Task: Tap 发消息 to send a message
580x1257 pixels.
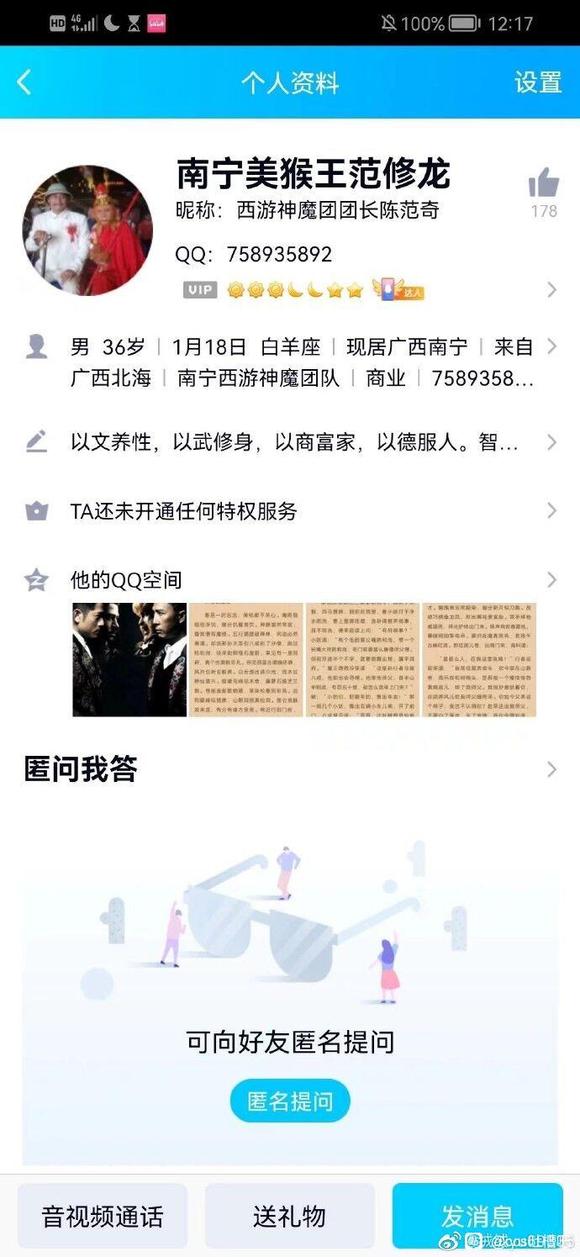Action: (x=477, y=1217)
